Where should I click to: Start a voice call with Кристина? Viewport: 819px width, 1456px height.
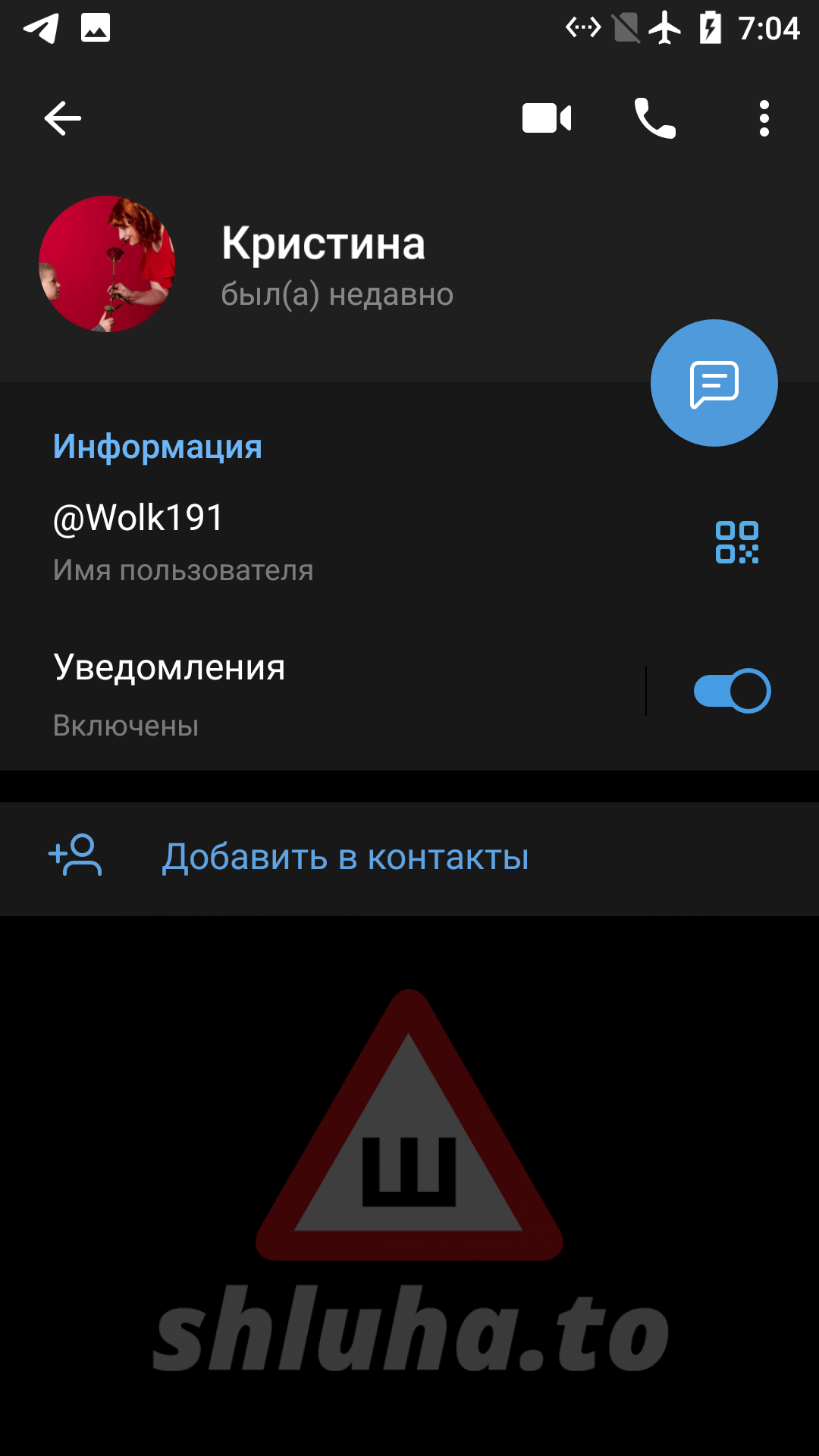coord(654,118)
